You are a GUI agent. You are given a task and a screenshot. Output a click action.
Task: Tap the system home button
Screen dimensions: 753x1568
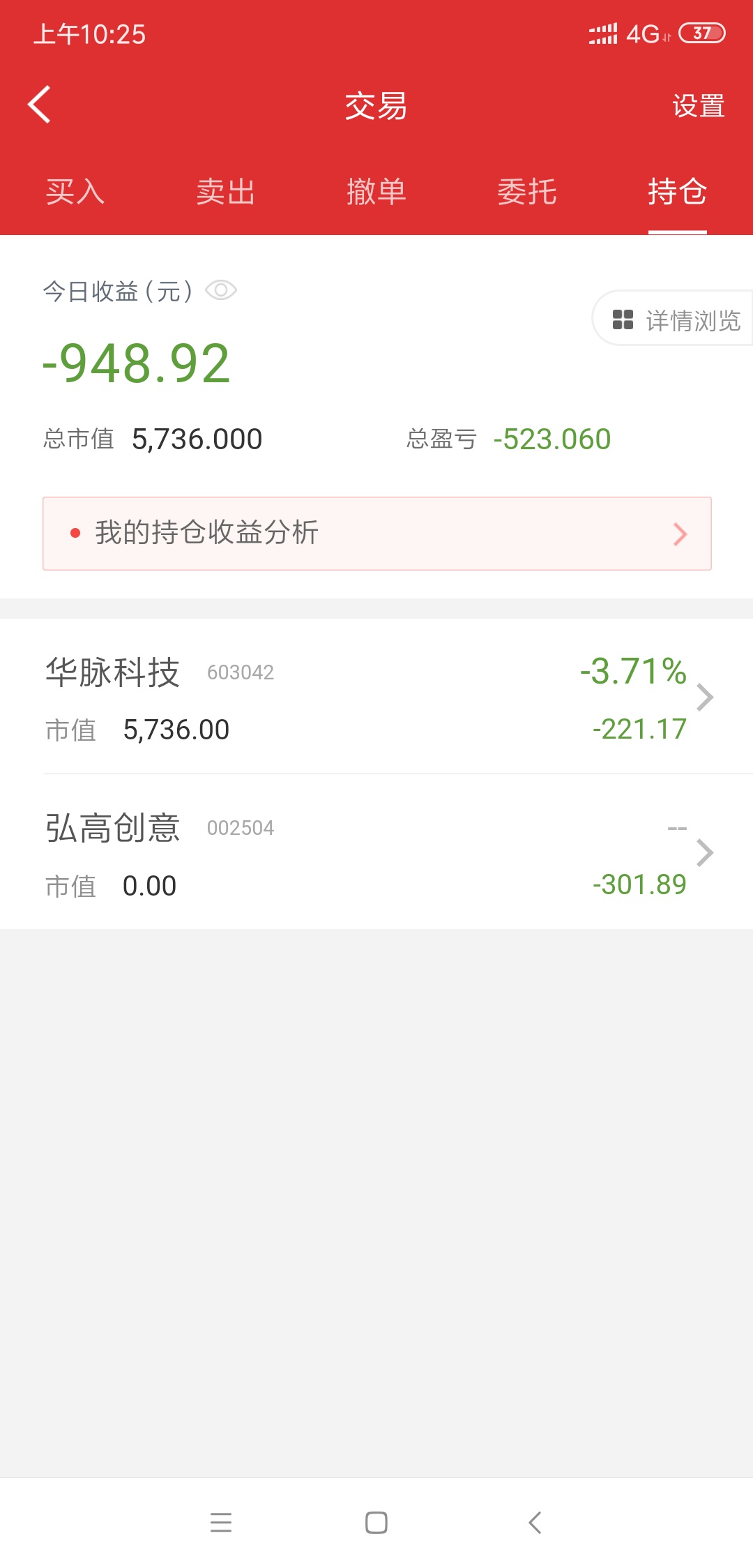point(376,1523)
